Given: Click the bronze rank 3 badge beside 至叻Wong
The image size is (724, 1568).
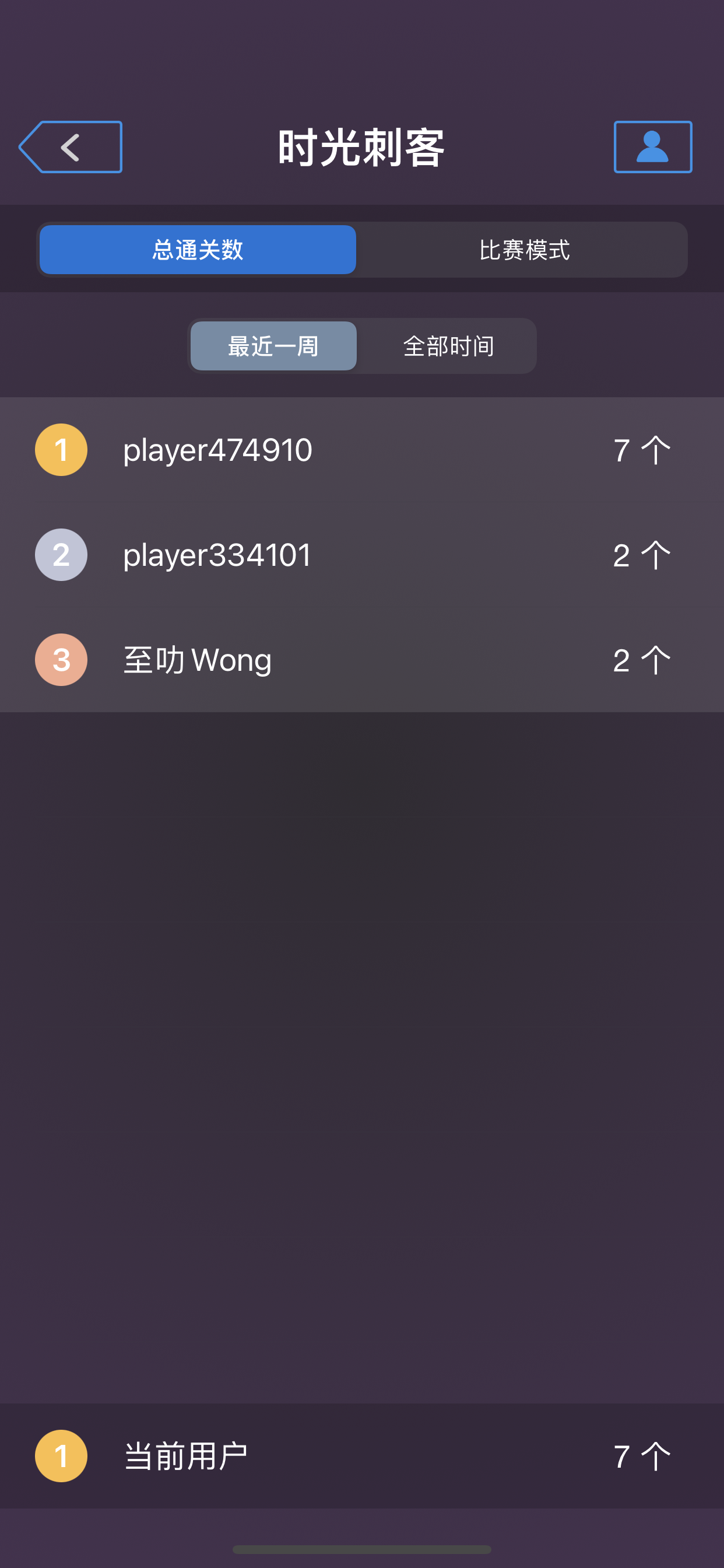Looking at the screenshot, I should pyautogui.click(x=61, y=659).
